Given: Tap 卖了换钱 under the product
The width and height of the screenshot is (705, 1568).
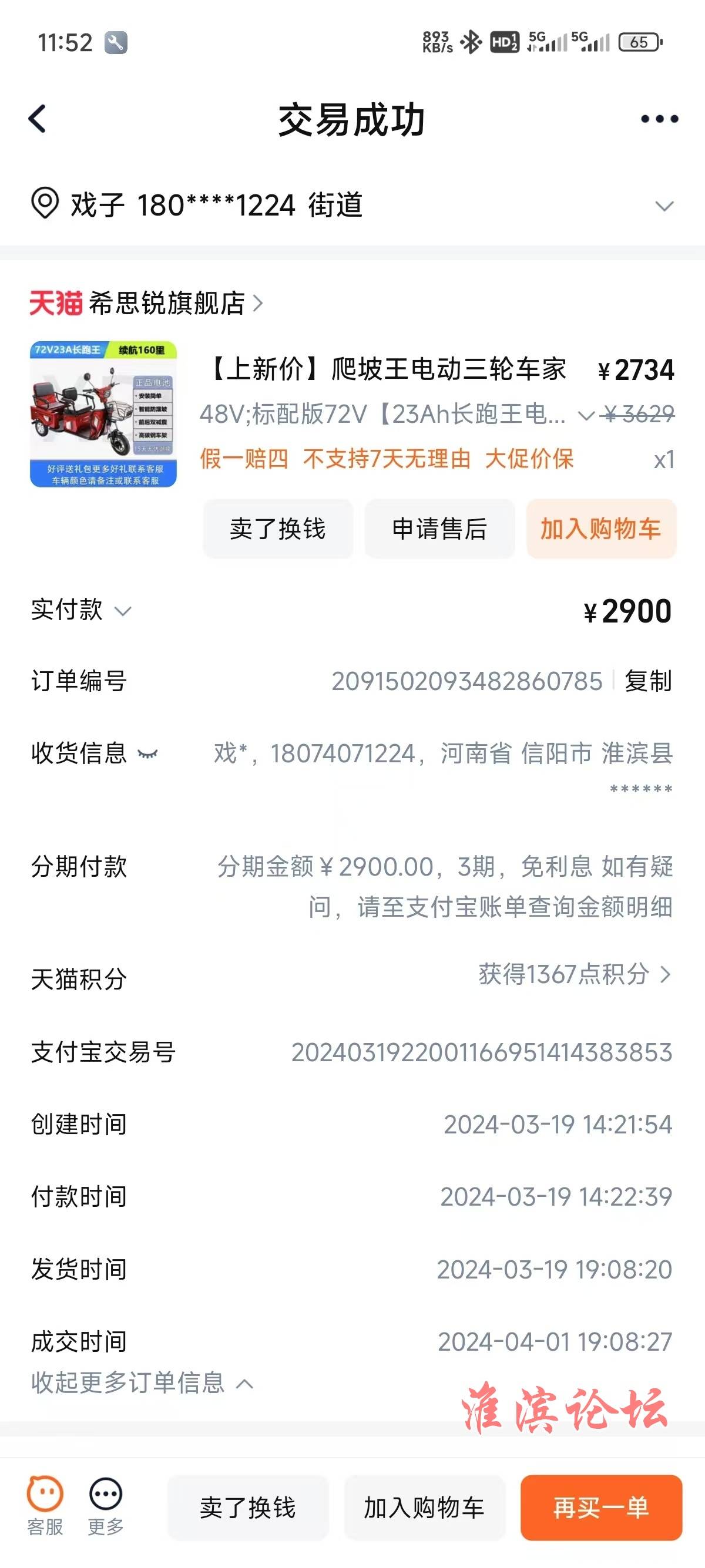Looking at the screenshot, I should 278,529.
